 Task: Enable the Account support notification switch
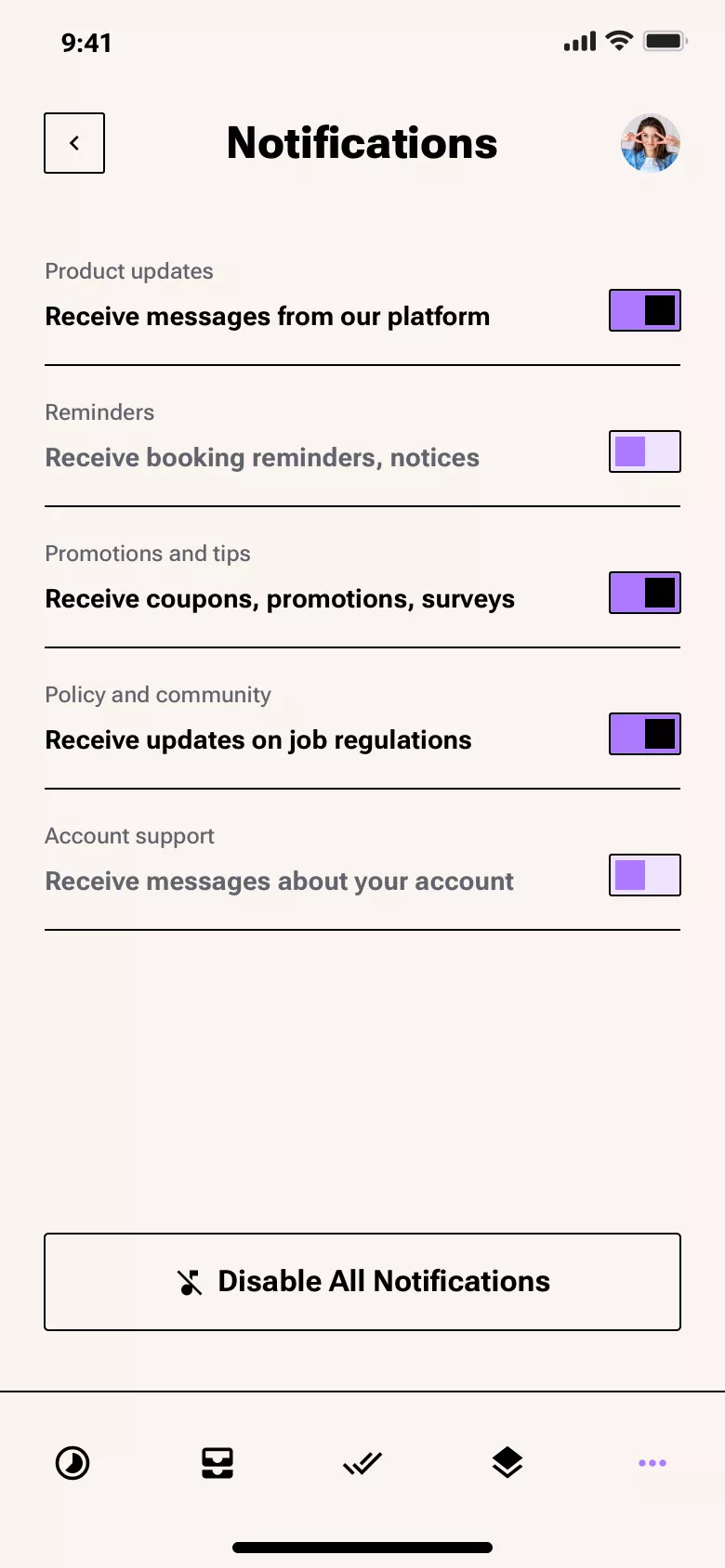[x=645, y=875]
